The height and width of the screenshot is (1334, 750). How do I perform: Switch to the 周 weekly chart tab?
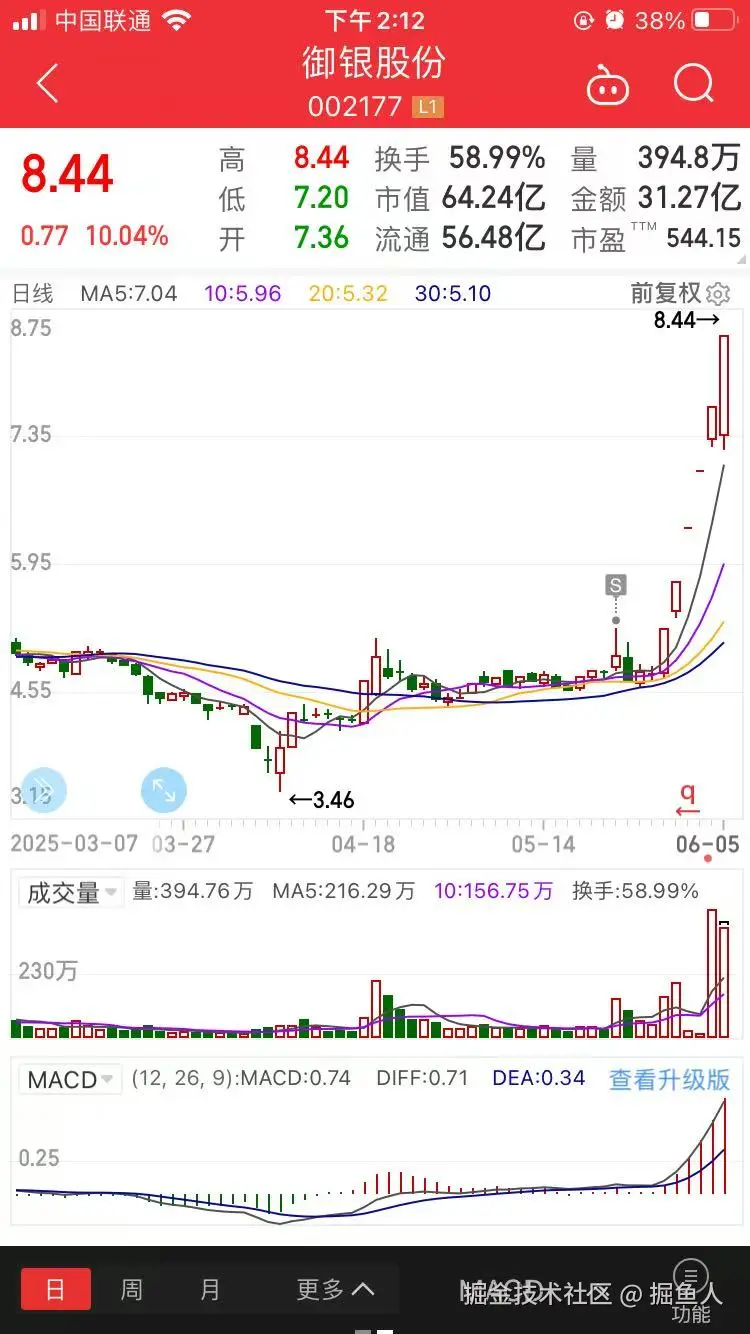(130, 1289)
